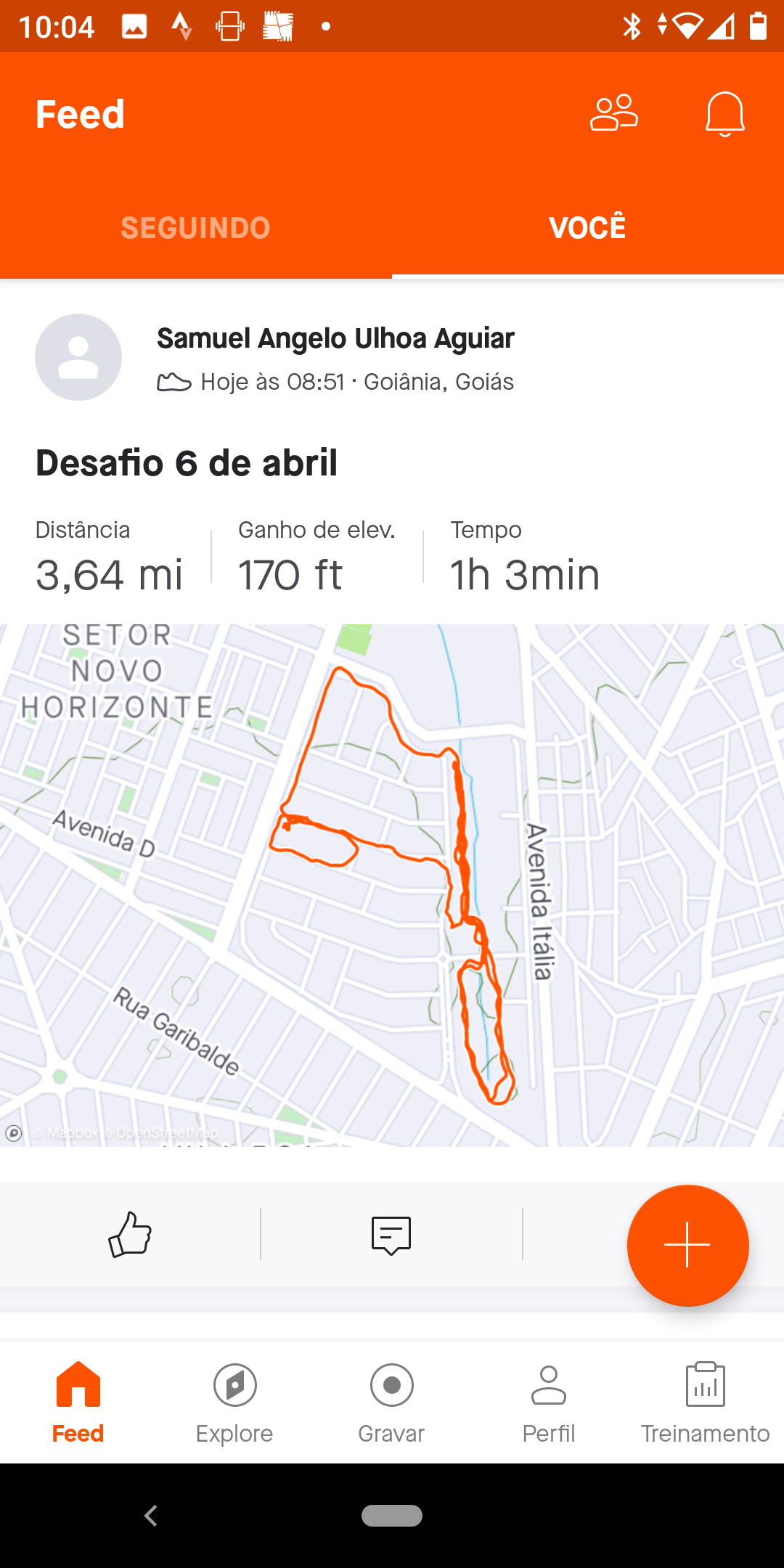Open the notifications bell

coord(724,114)
